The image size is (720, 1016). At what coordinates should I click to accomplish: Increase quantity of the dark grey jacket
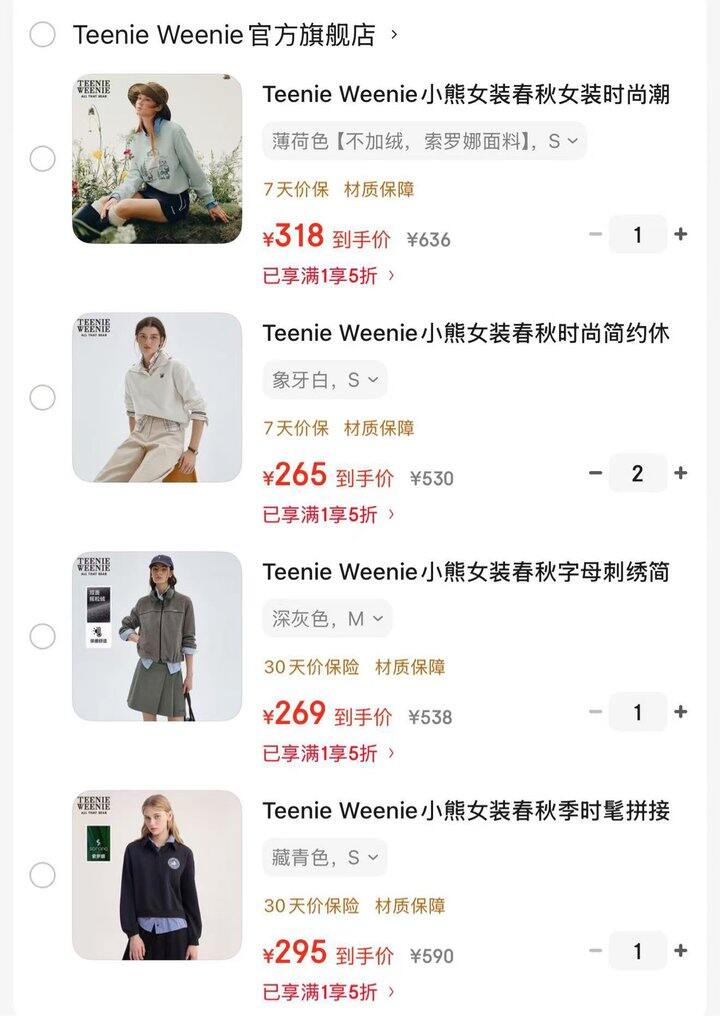pyautogui.click(x=681, y=712)
